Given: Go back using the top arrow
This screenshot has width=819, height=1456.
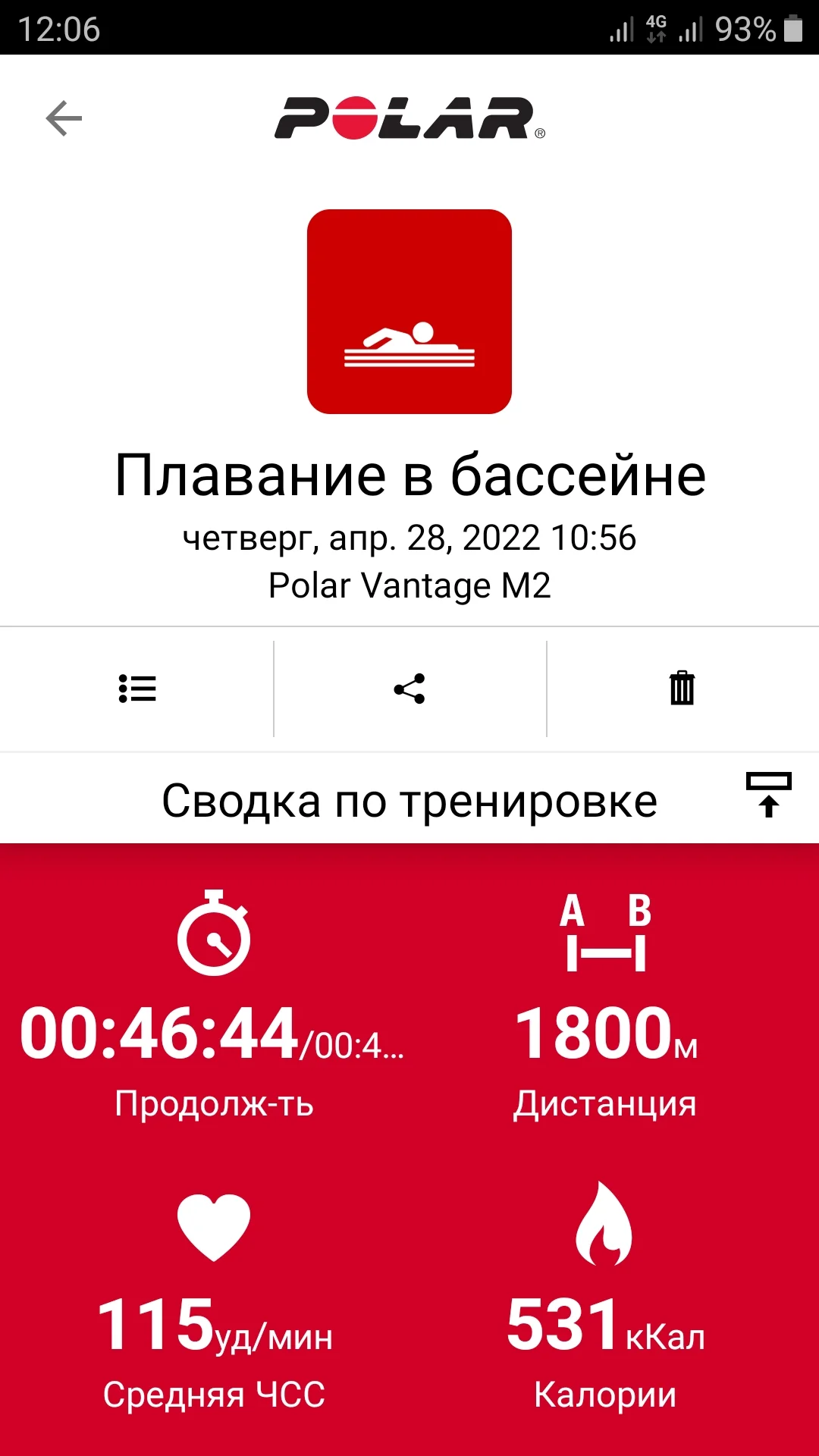Looking at the screenshot, I should tap(64, 118).
